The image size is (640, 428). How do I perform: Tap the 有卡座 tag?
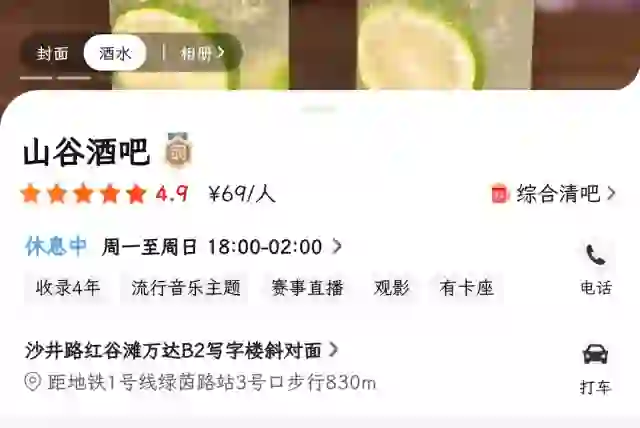tap(467, 288)
